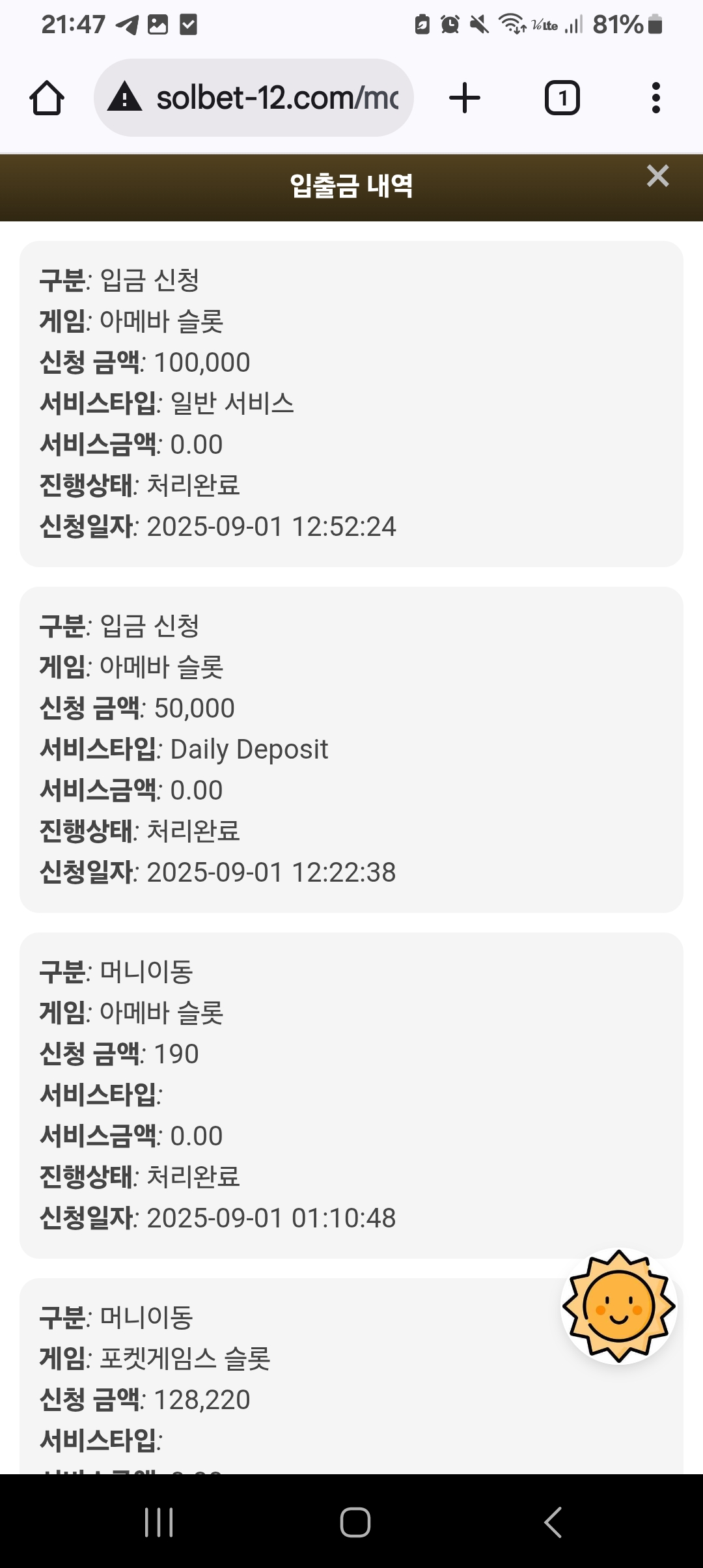Close the 입출금 내역 panel
The width and height of the screenshot is (703, 1568).
657,176
